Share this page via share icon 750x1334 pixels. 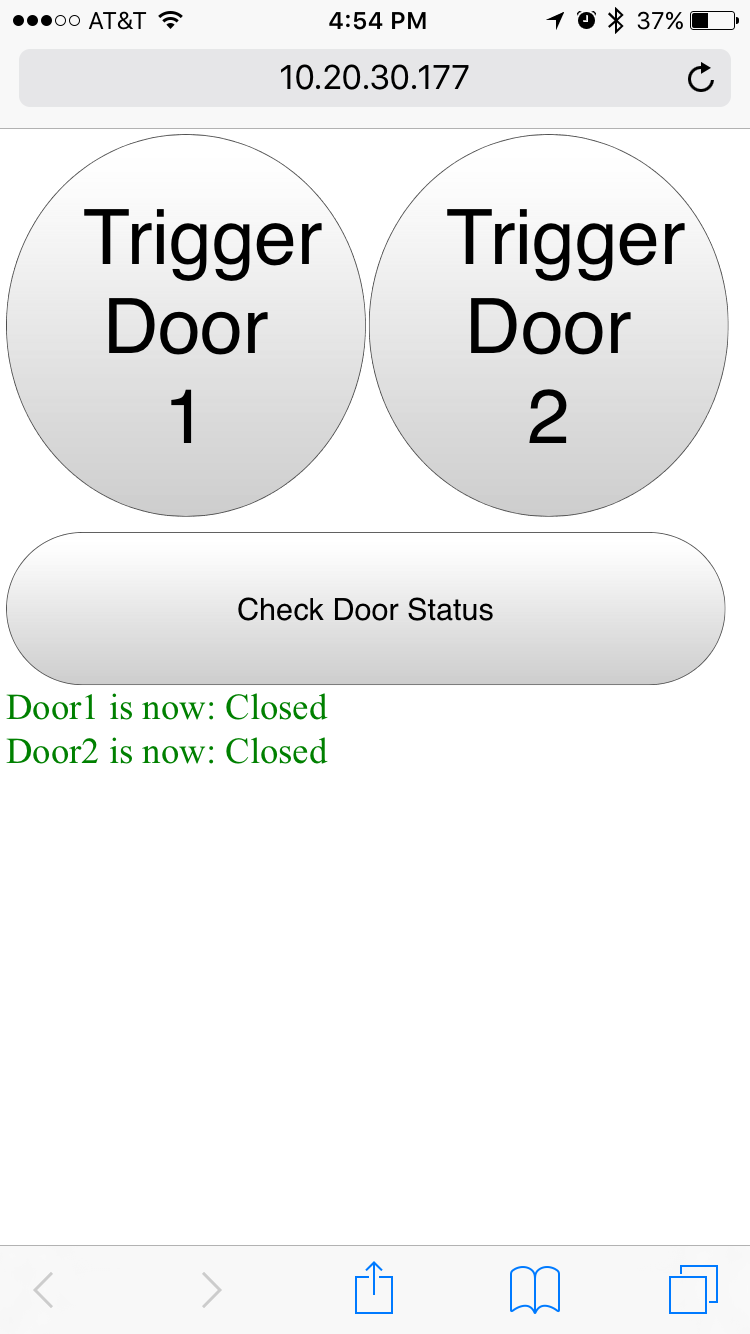[374, 1288]
